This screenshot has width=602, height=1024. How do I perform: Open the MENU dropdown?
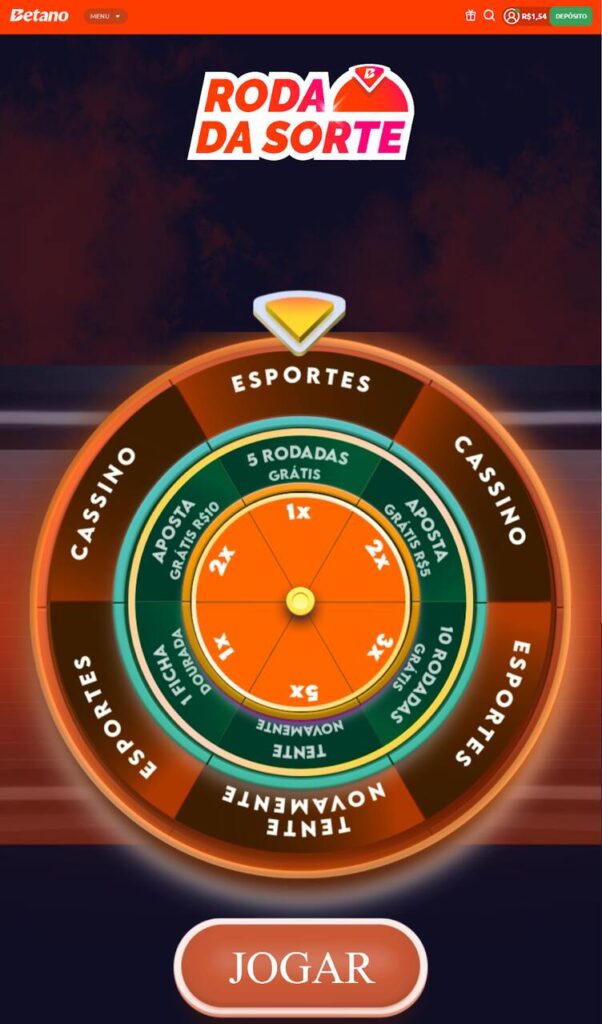click(105, 16)
